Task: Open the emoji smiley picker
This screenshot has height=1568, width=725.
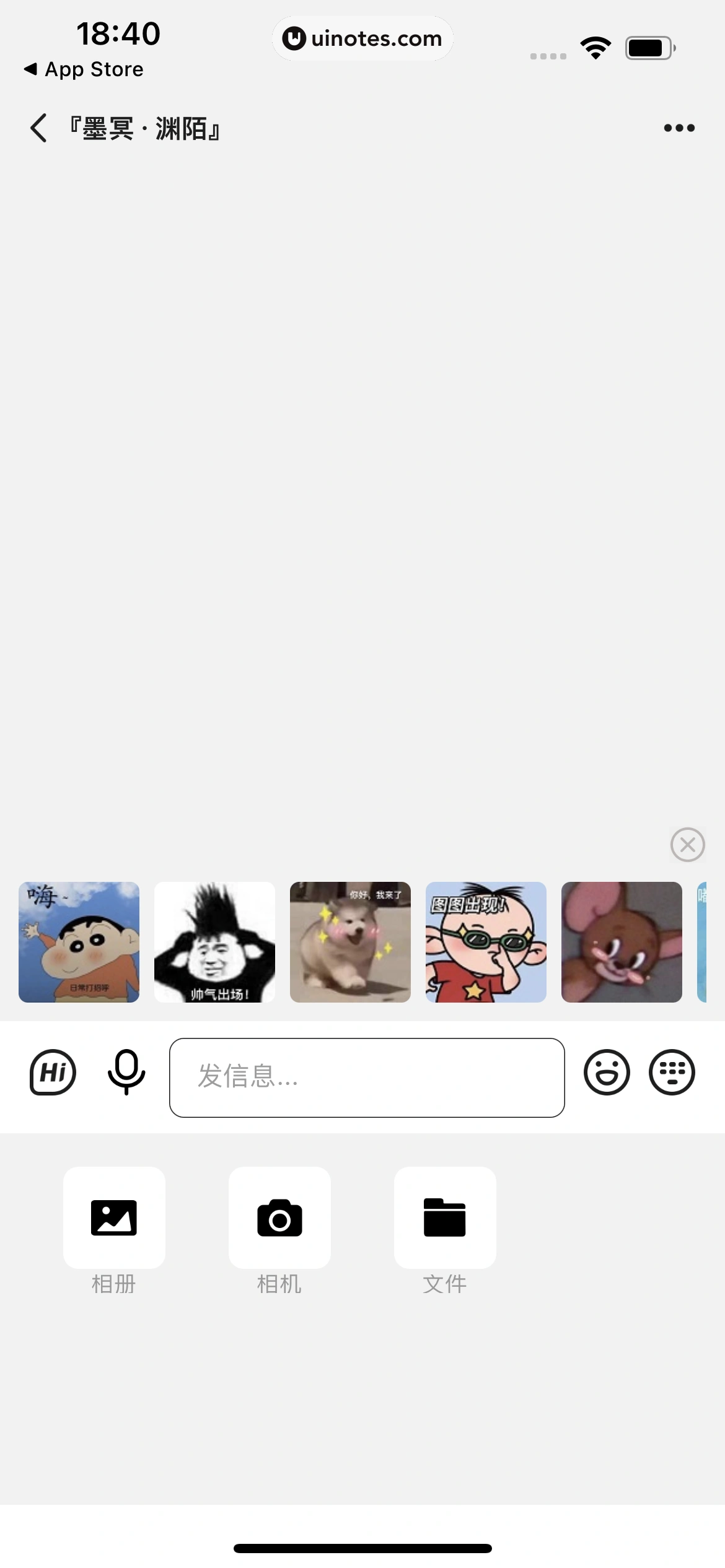Action: coord(607,1072)
